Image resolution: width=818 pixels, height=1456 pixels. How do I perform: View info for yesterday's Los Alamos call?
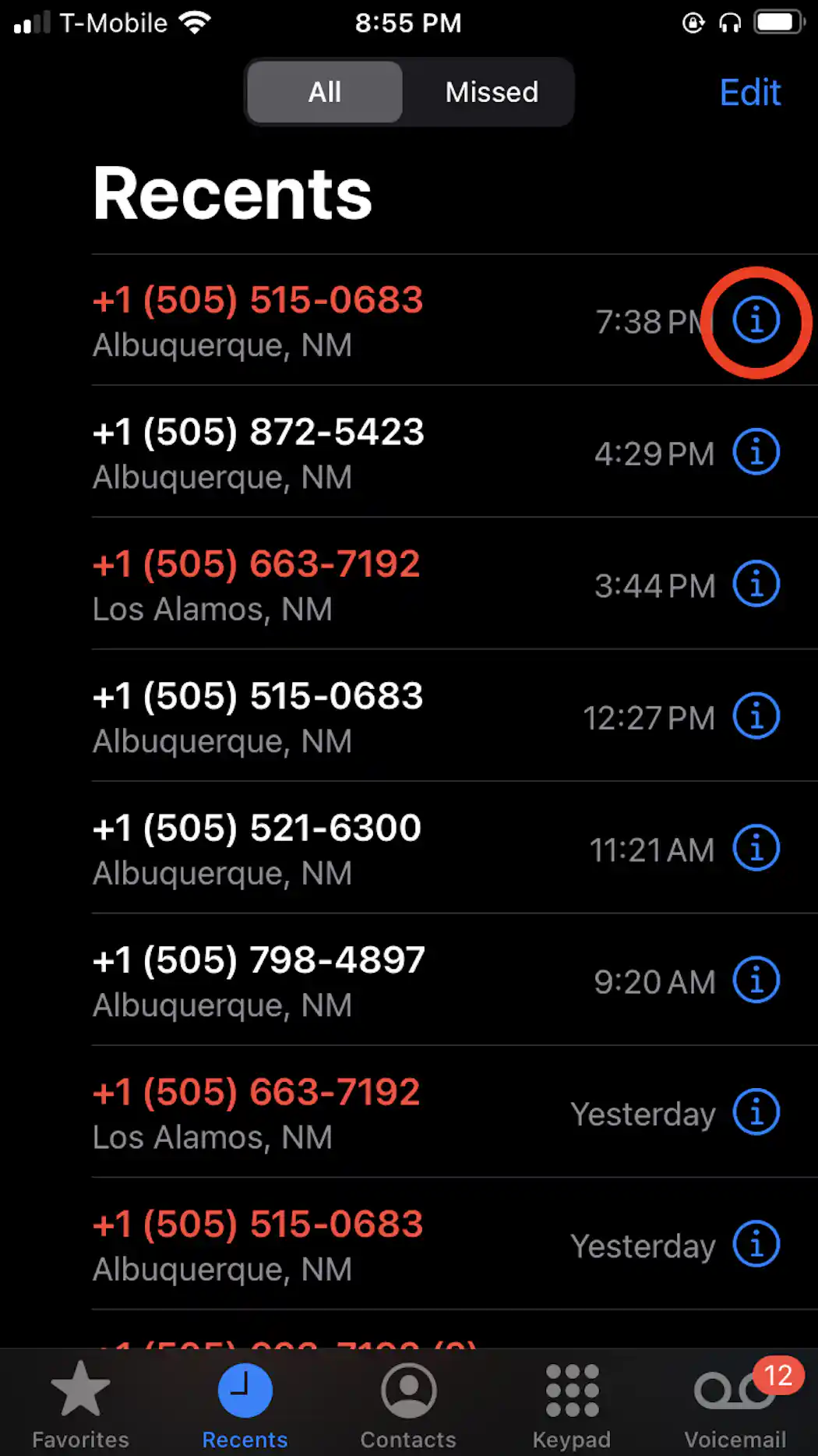[x=756, y=1113]
